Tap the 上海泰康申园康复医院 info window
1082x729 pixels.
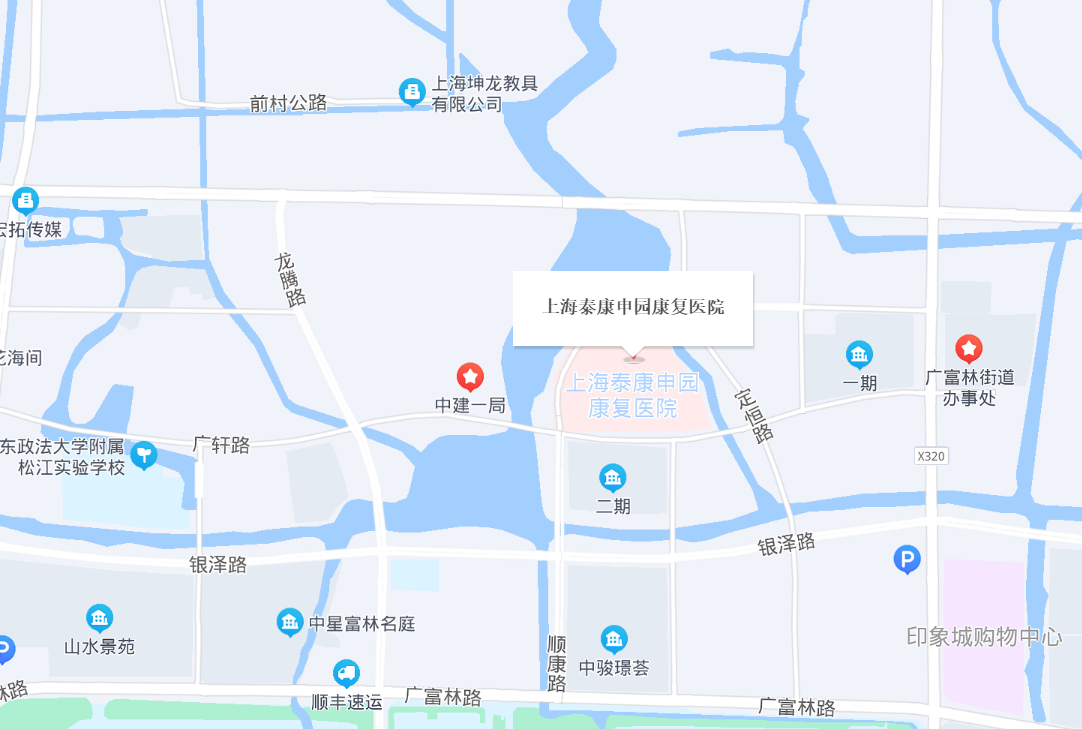click(632, 308)
